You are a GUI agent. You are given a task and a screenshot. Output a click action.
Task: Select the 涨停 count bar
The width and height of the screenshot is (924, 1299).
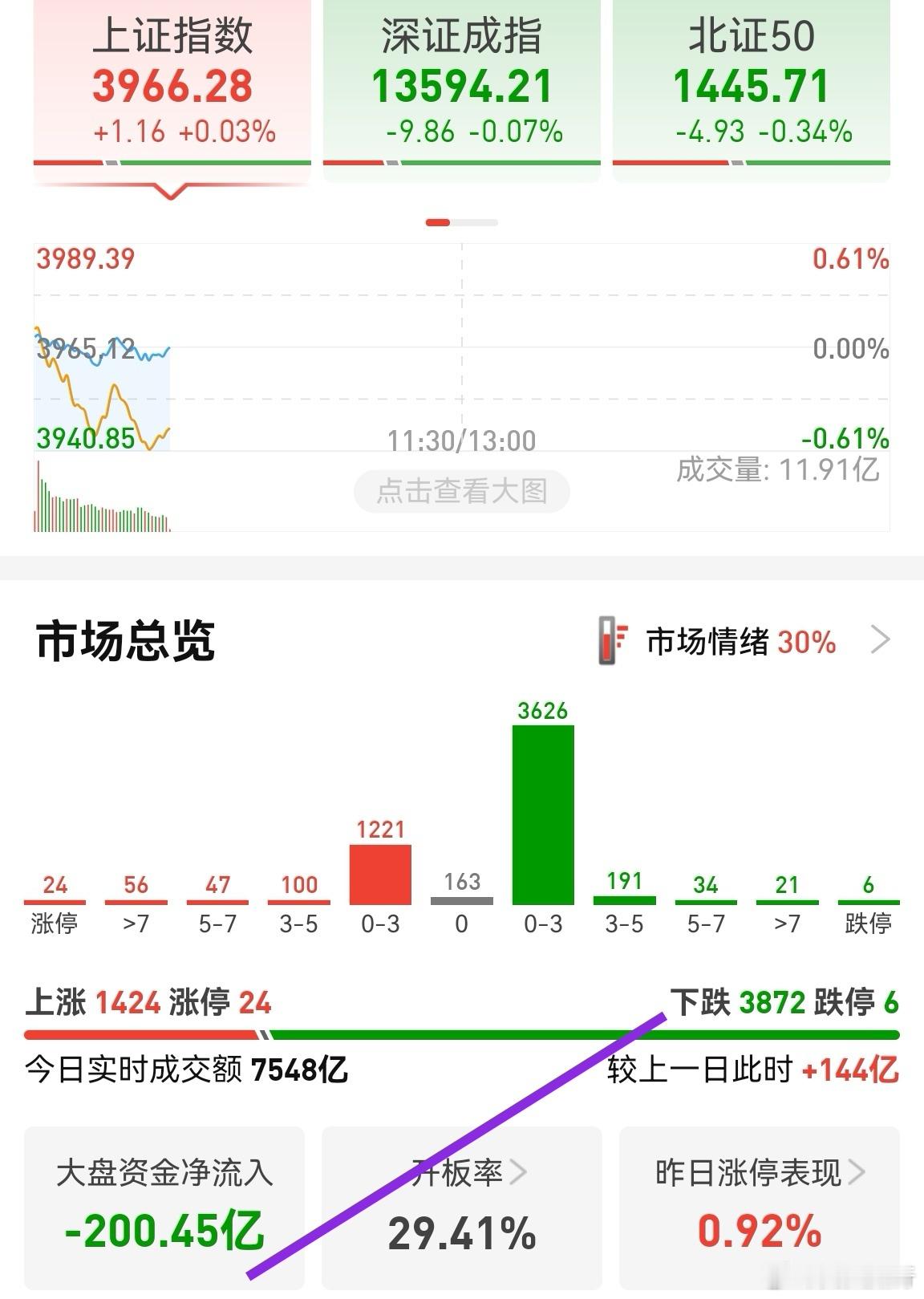[55, 903]
